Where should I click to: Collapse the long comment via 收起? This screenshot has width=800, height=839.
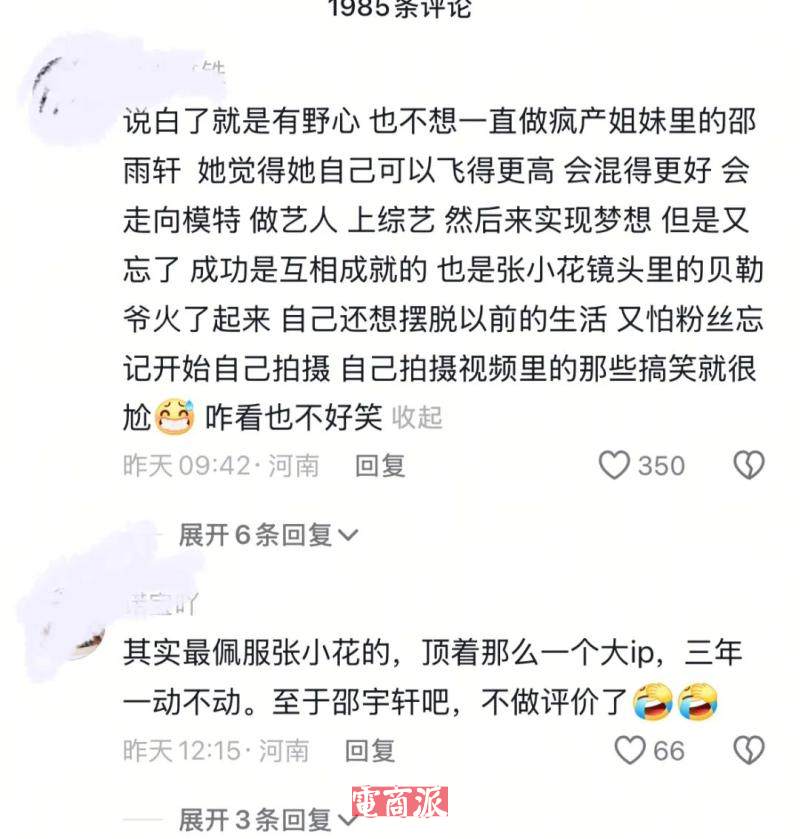(x=416, y=416)
